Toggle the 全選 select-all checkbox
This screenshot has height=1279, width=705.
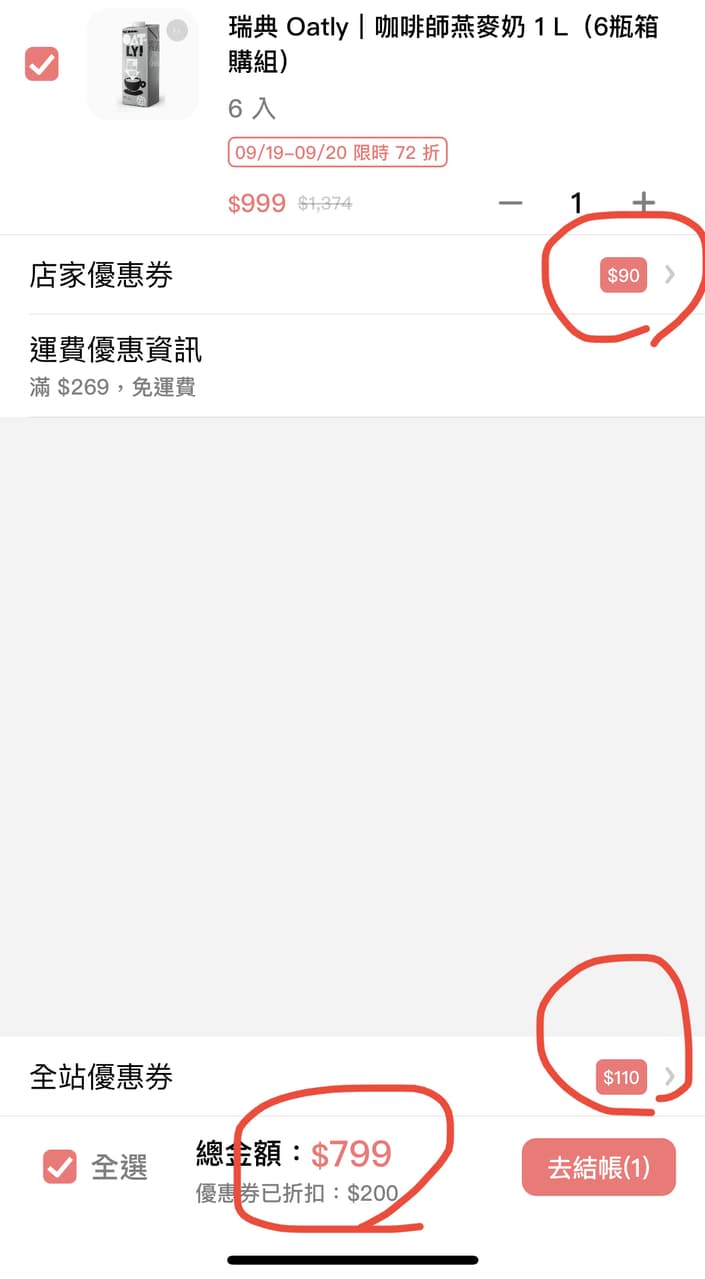click(60, 1166)
